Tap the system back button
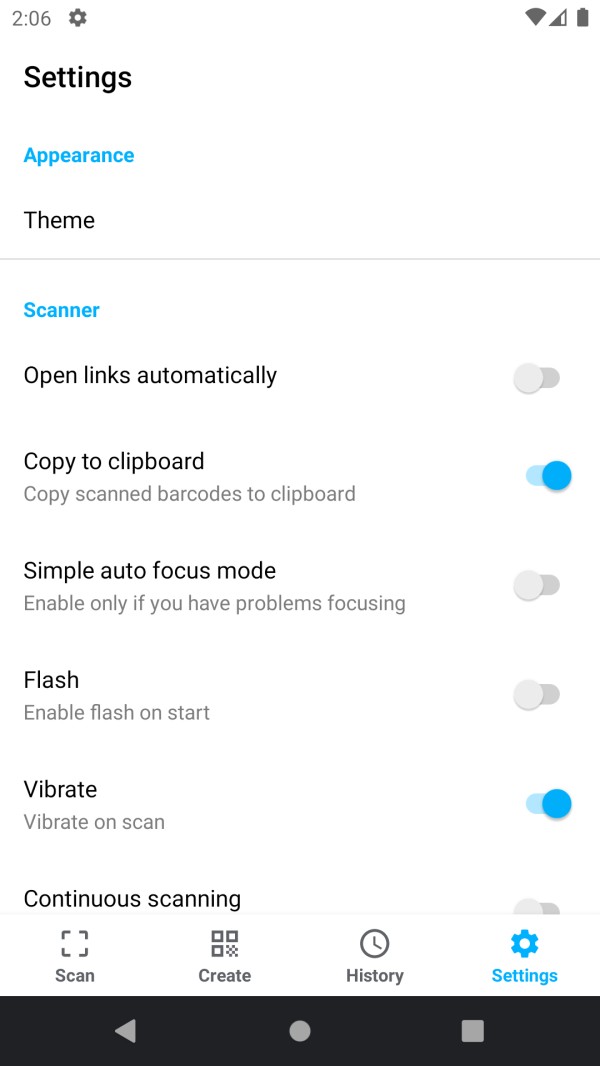The width and height of the screenshot is (600, 1066). click(x=126, y=1031)
